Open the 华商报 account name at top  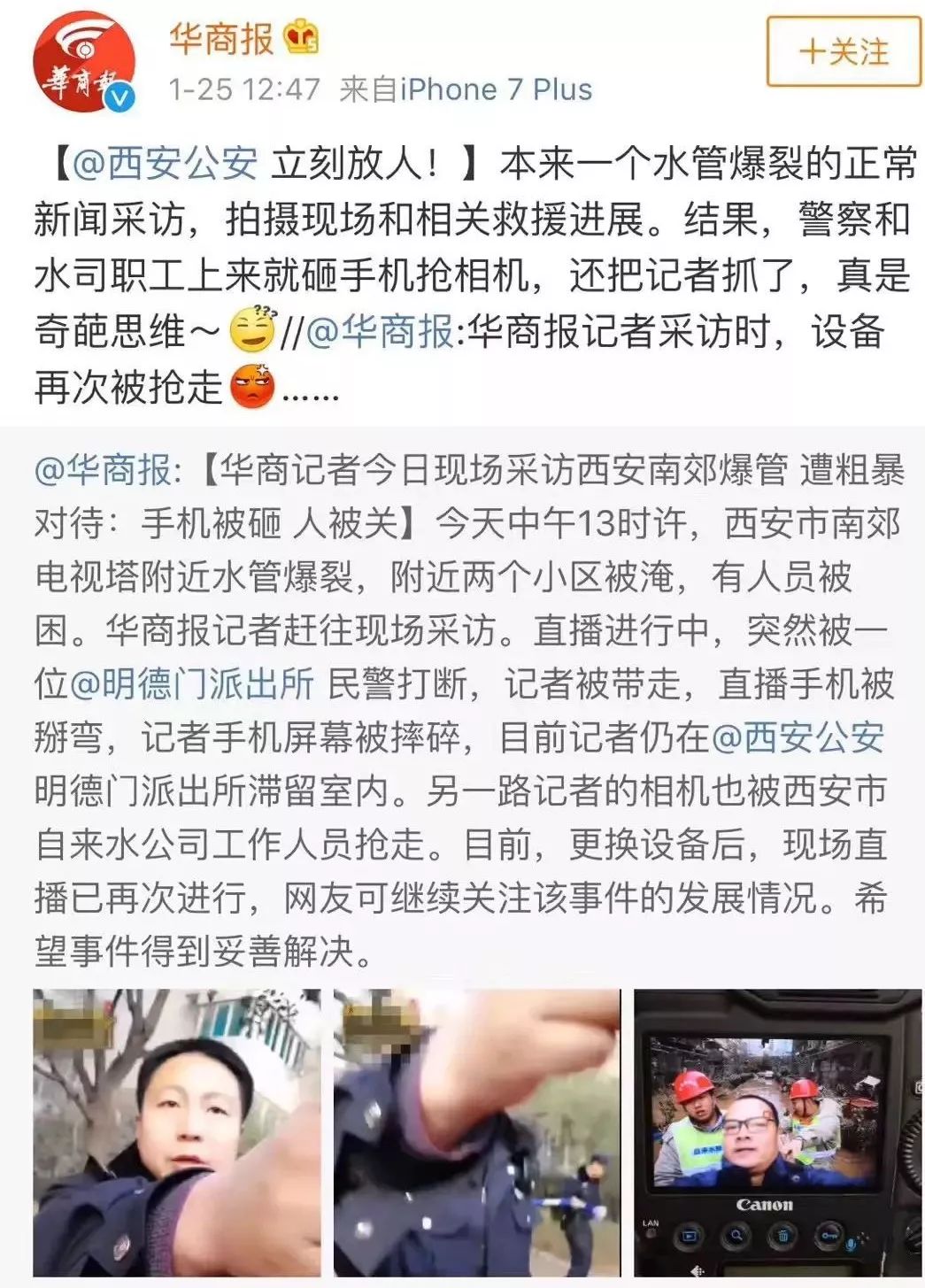point(221,39)
